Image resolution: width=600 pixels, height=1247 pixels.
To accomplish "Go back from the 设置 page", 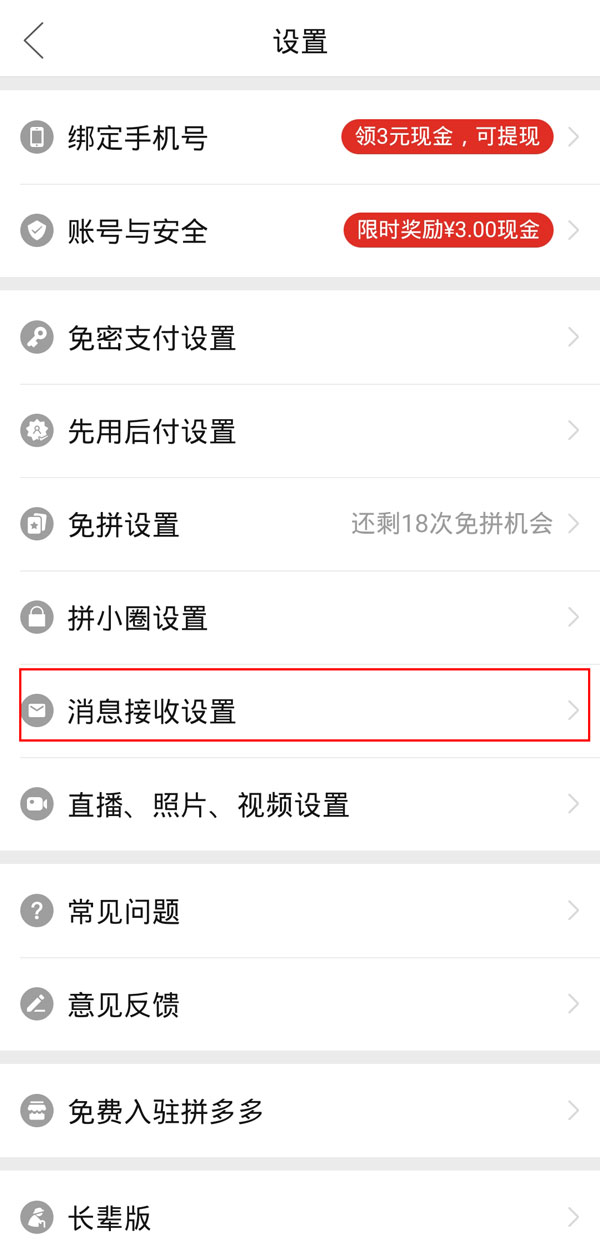I will point(34,42).
